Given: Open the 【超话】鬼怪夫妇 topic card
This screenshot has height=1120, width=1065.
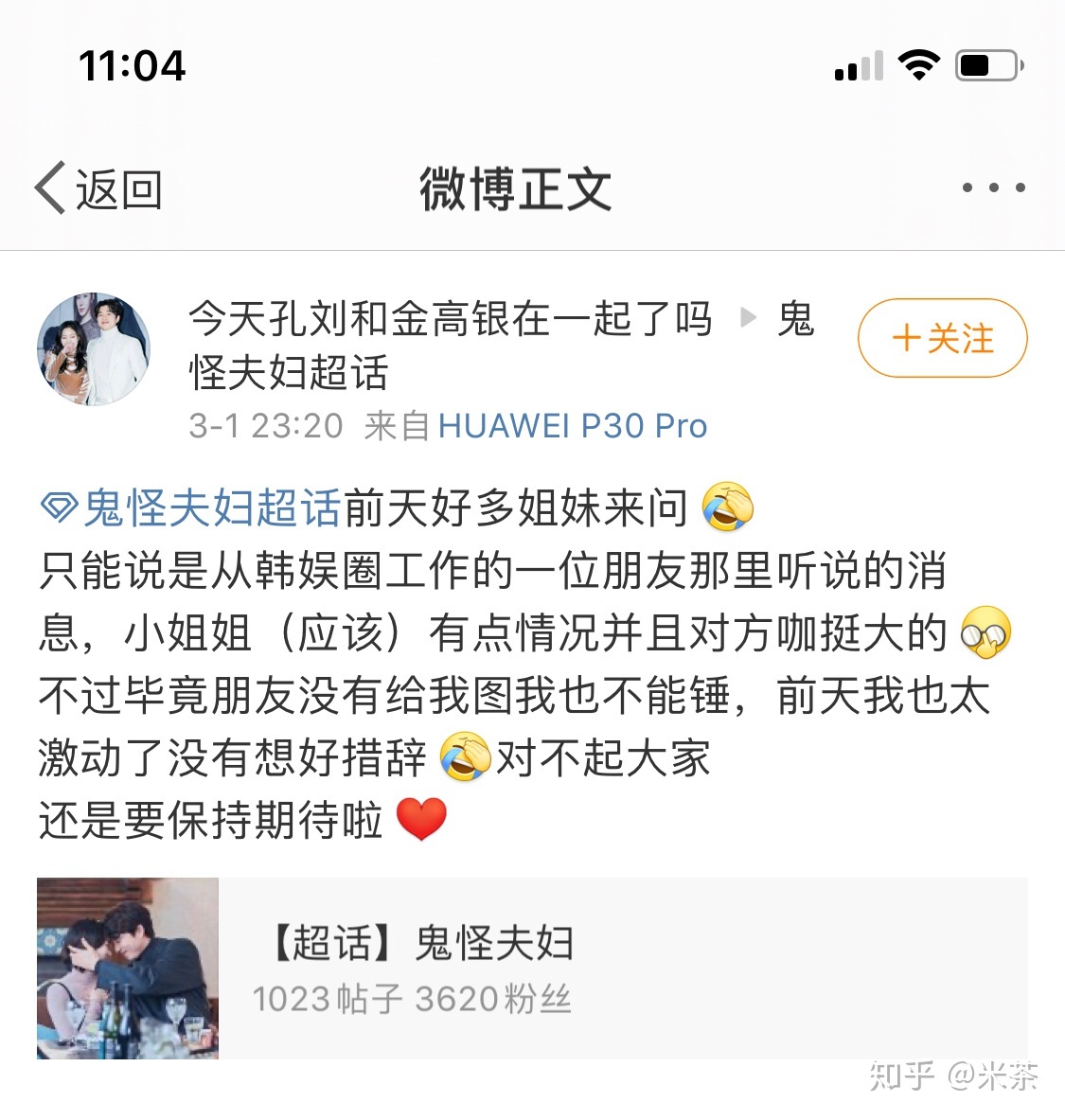Looking at the screenshot, I should pyautogui.click(x=532, y=968).
